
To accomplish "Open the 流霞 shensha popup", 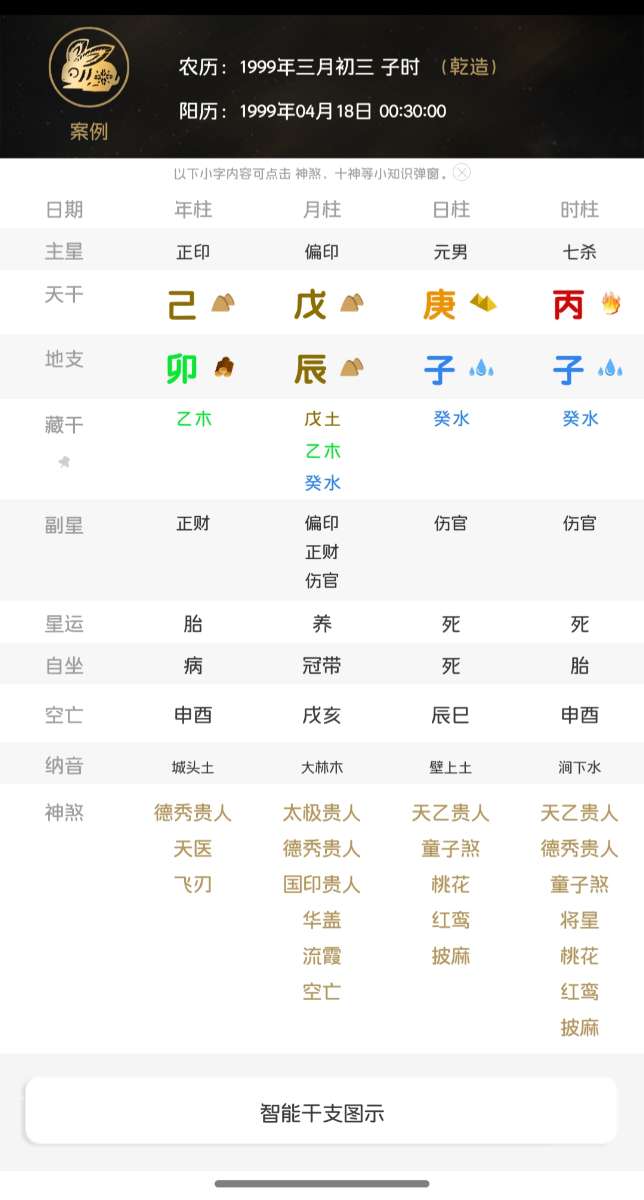I will pos(322,956).
